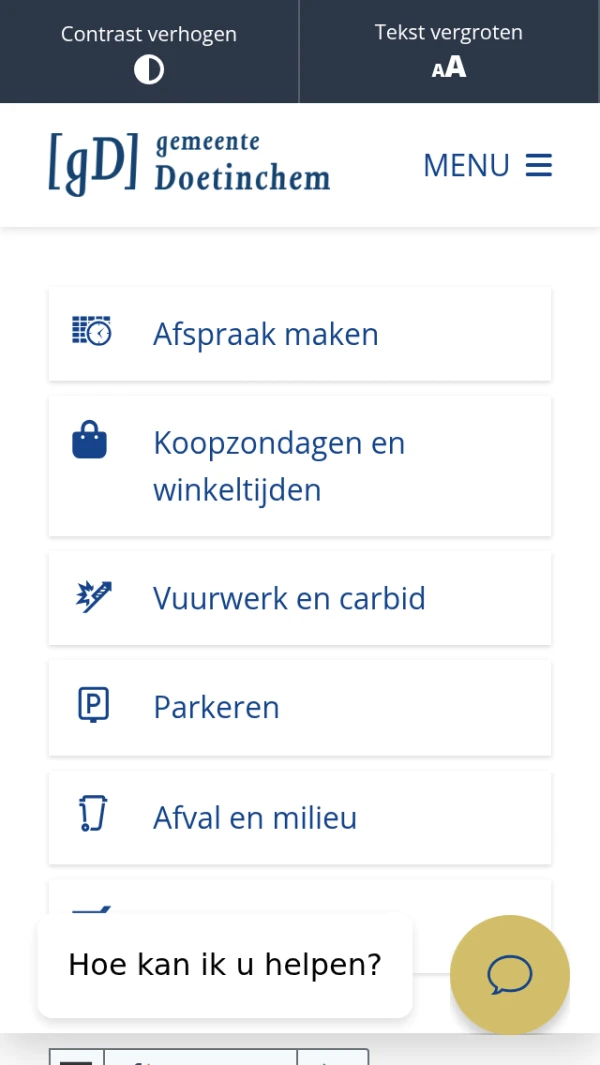600x1065 pixels.
Task: Open Afval en milieu
Action: click(300, 817)
